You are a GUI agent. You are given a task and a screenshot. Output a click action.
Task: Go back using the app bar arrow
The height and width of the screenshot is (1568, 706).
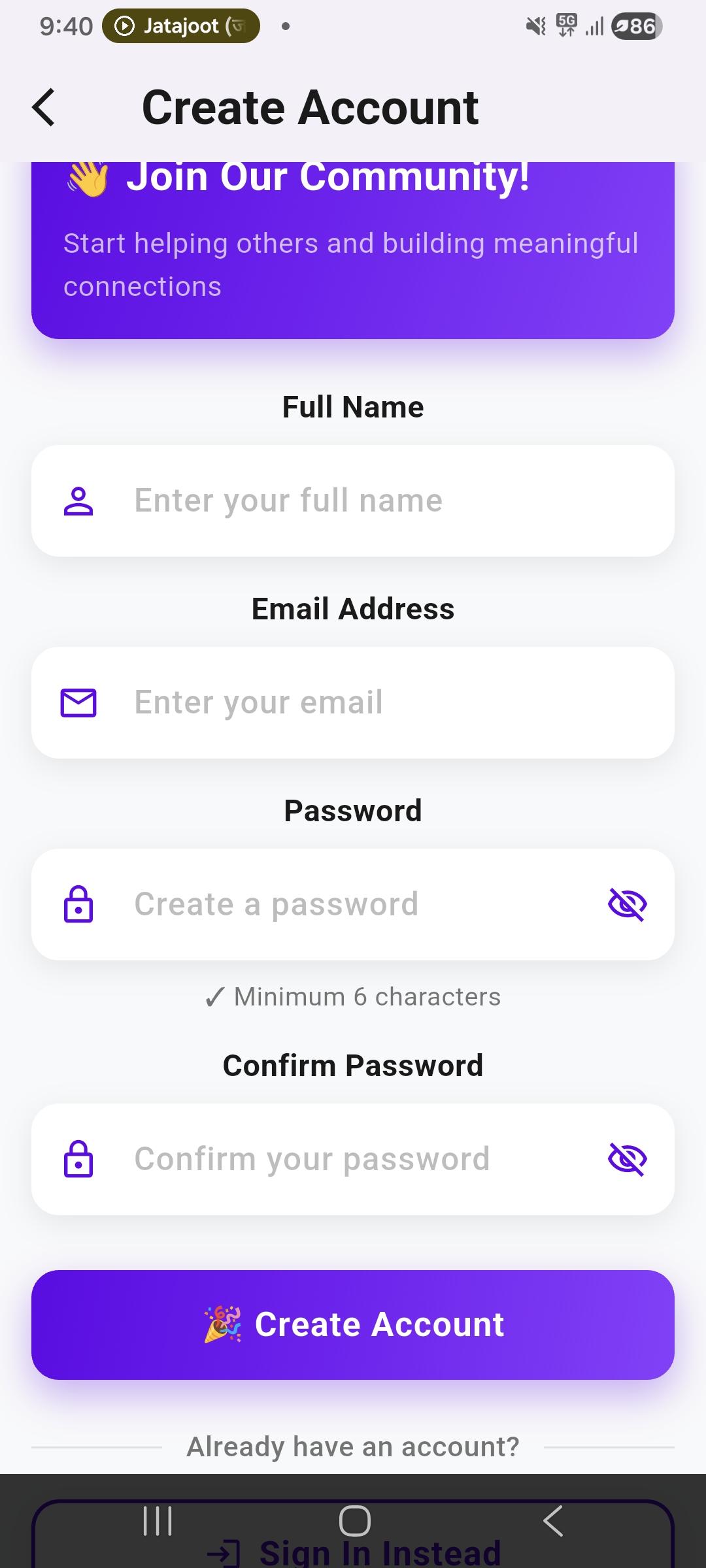tap(44, 107)
